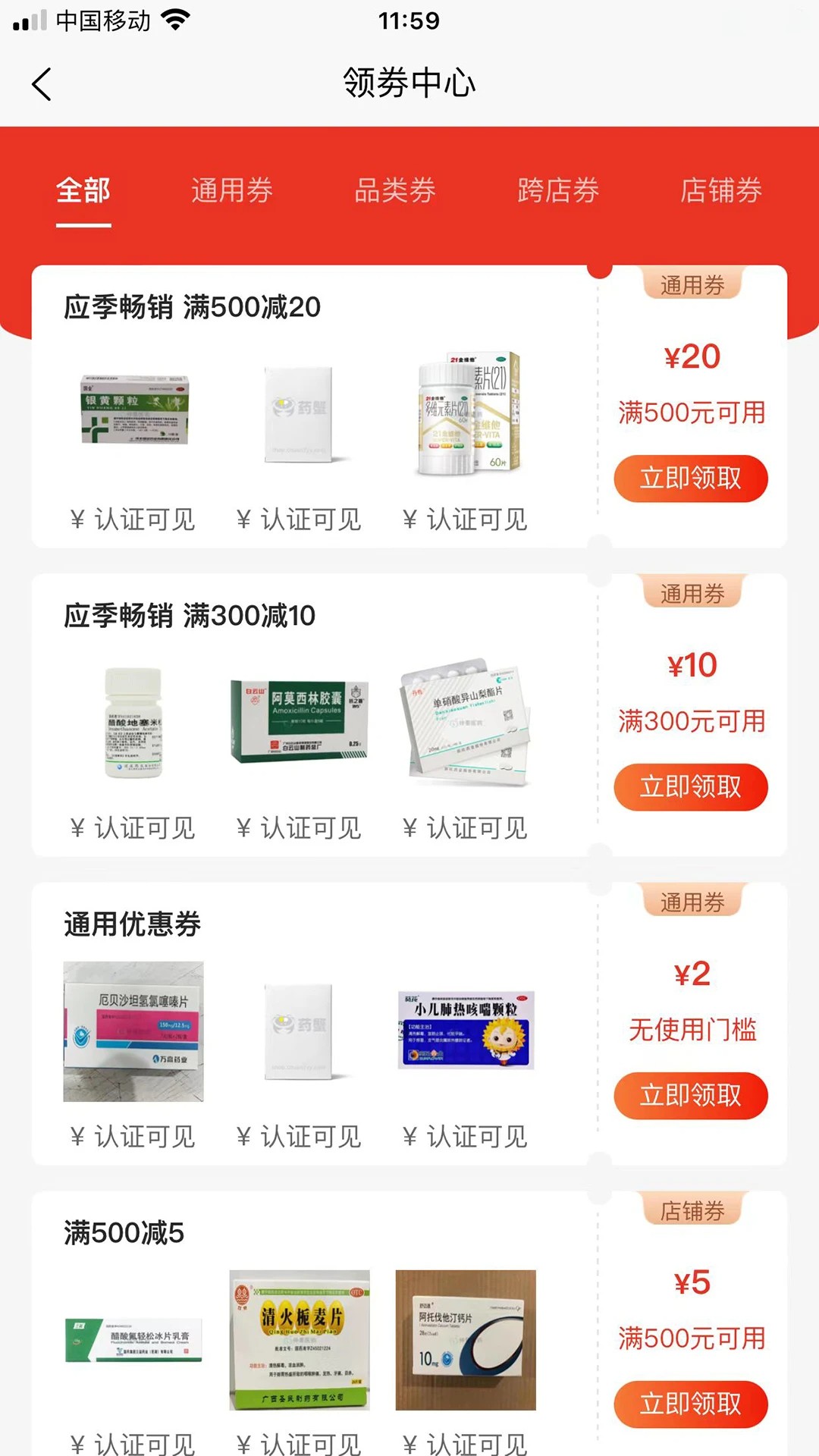The width and height of the screenshot is (819, 1456).
Task: Tap the 通用券 badge on the 通用优惠券 row
Action: coord(691,902)
